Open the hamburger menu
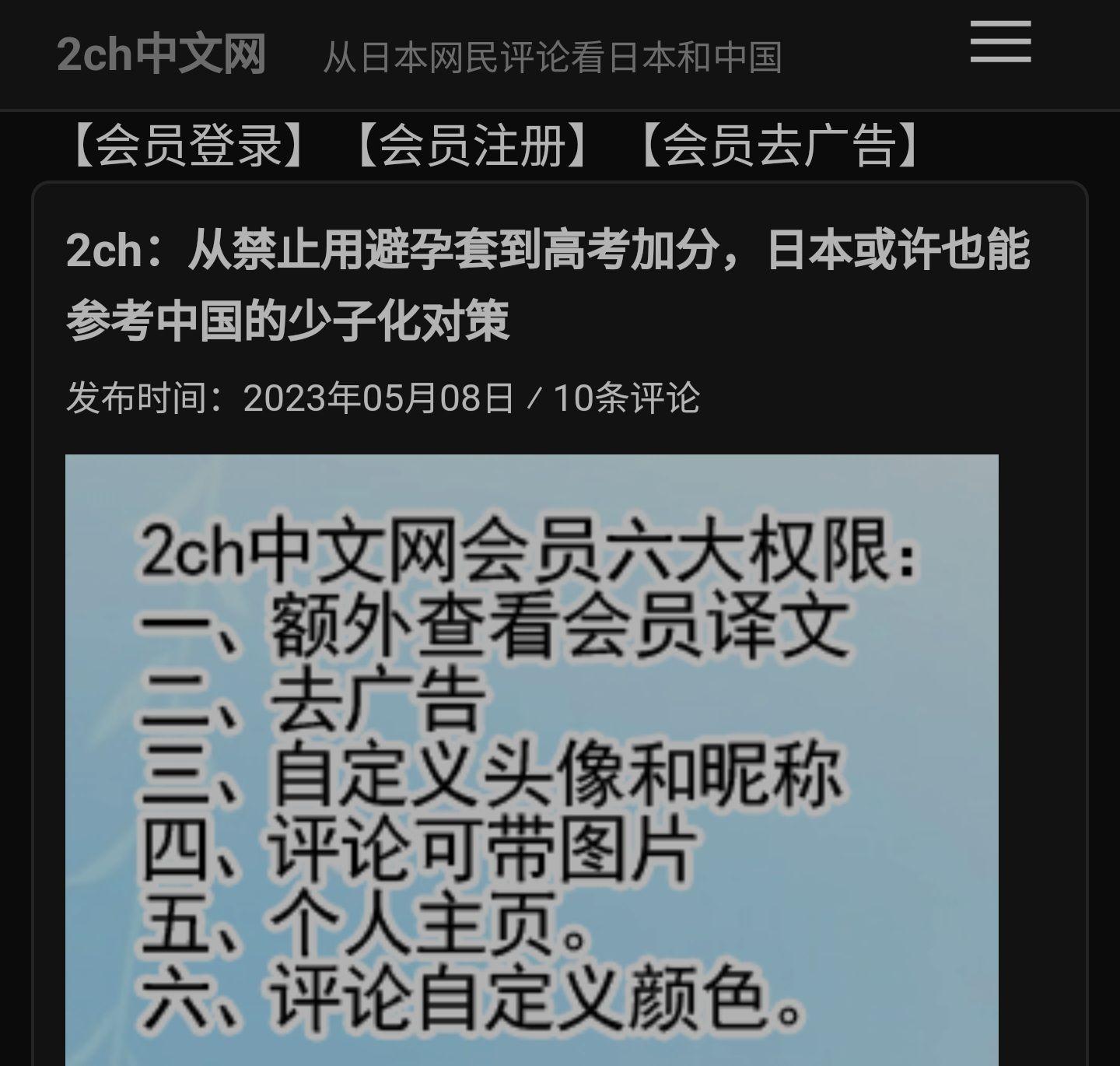The height and width of the screenshot is (1066, 1120). point(1000,43)
